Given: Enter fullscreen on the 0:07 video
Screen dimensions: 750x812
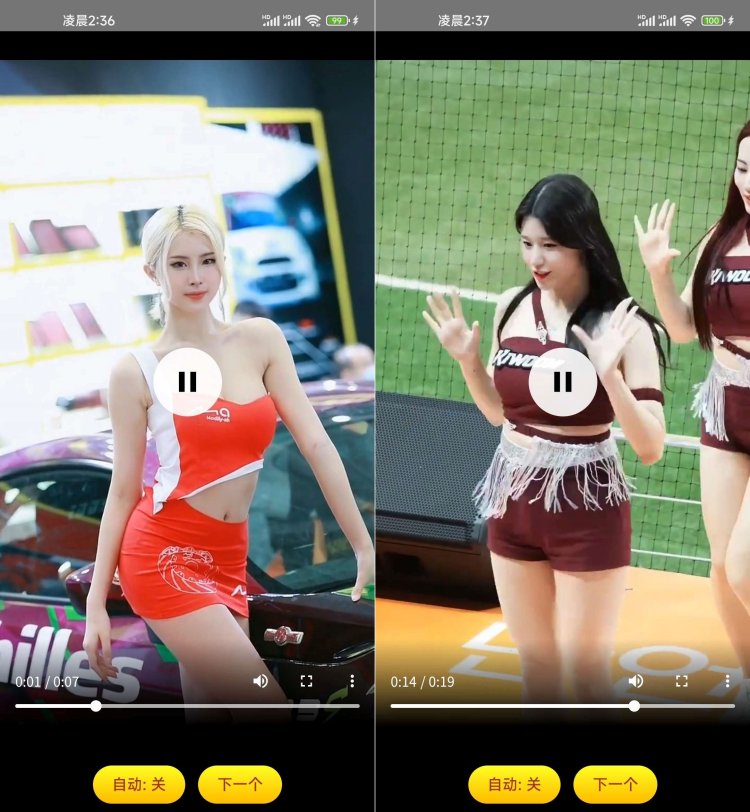Looking at the screenshot, I should click(x=307, y=681).
